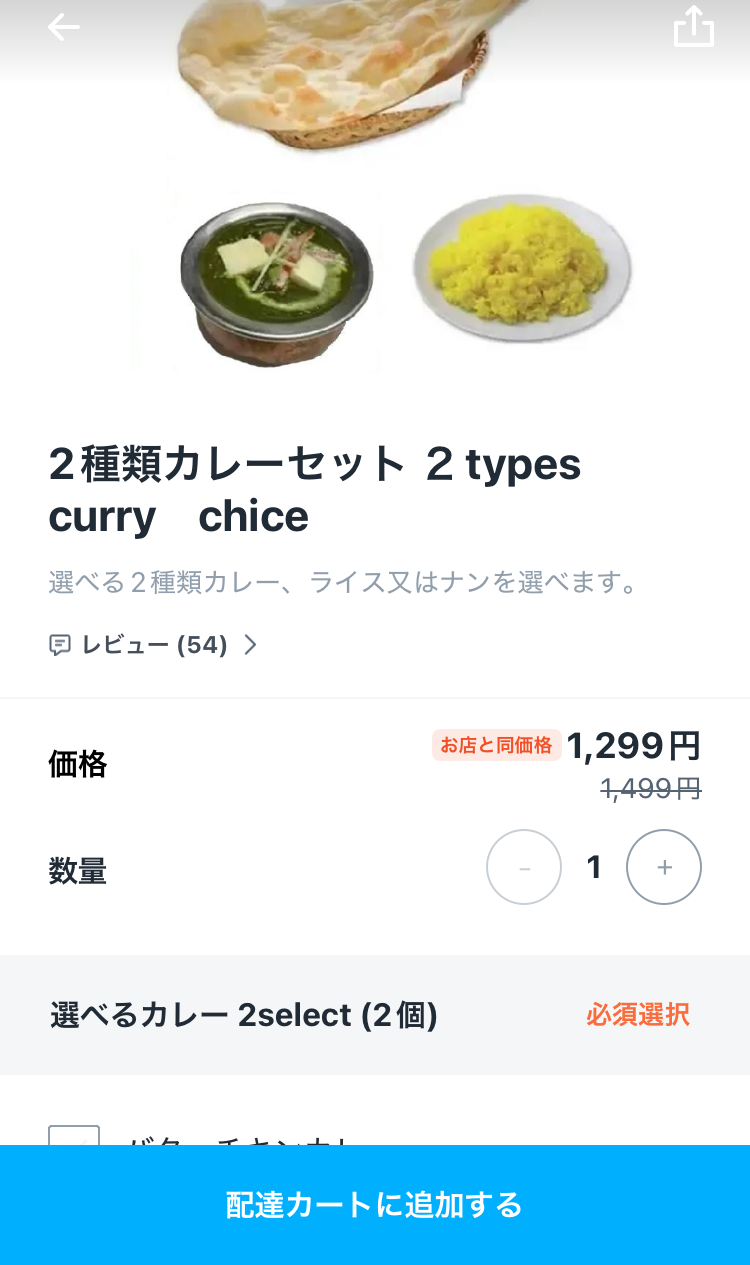Increase quantity with the plus button

coord(664,867)
